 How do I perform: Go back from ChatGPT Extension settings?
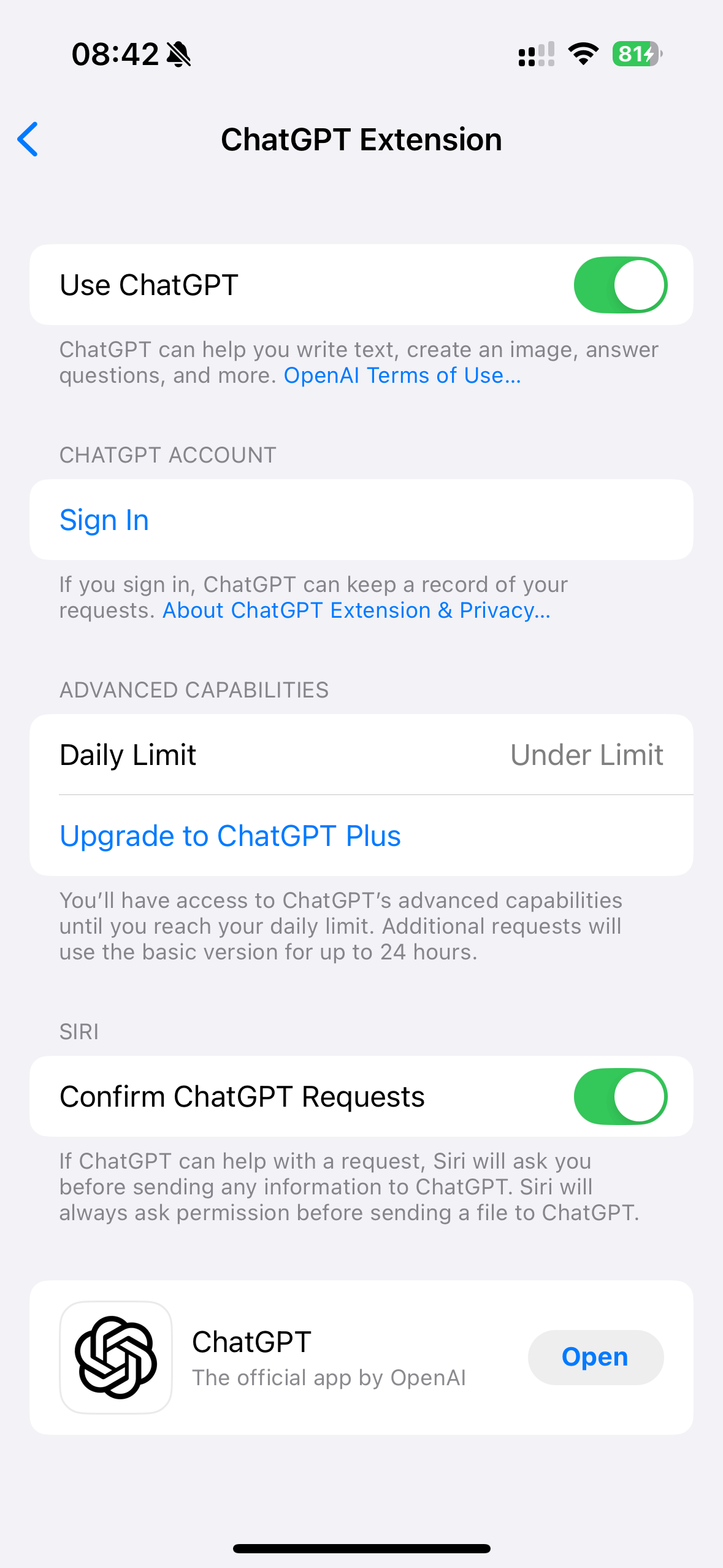pos(28,139)
